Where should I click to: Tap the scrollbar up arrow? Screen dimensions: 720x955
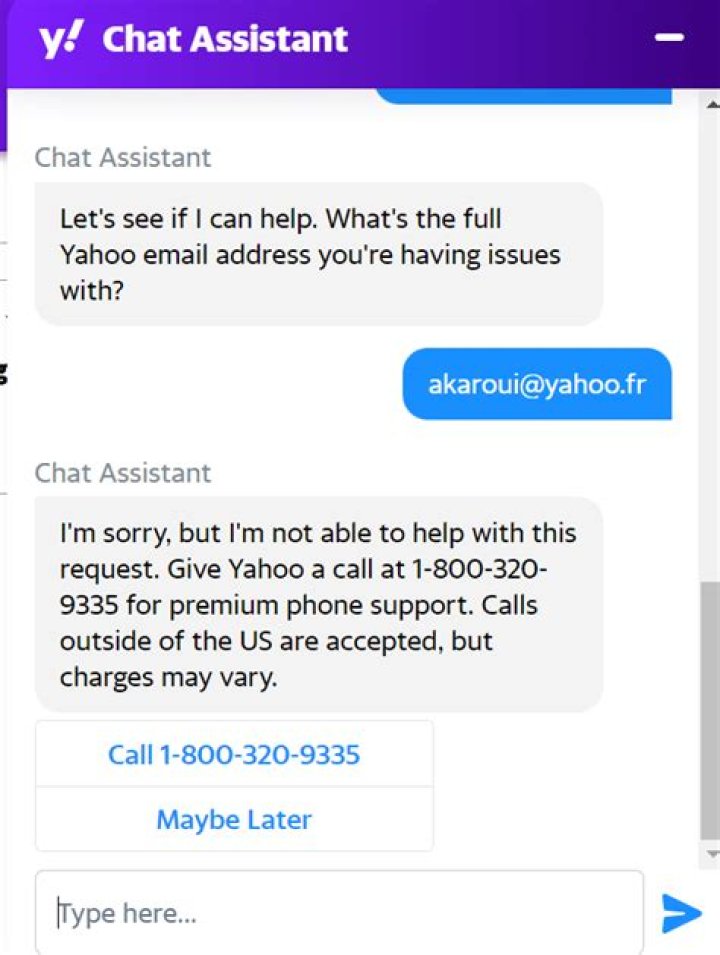[711, 104]
